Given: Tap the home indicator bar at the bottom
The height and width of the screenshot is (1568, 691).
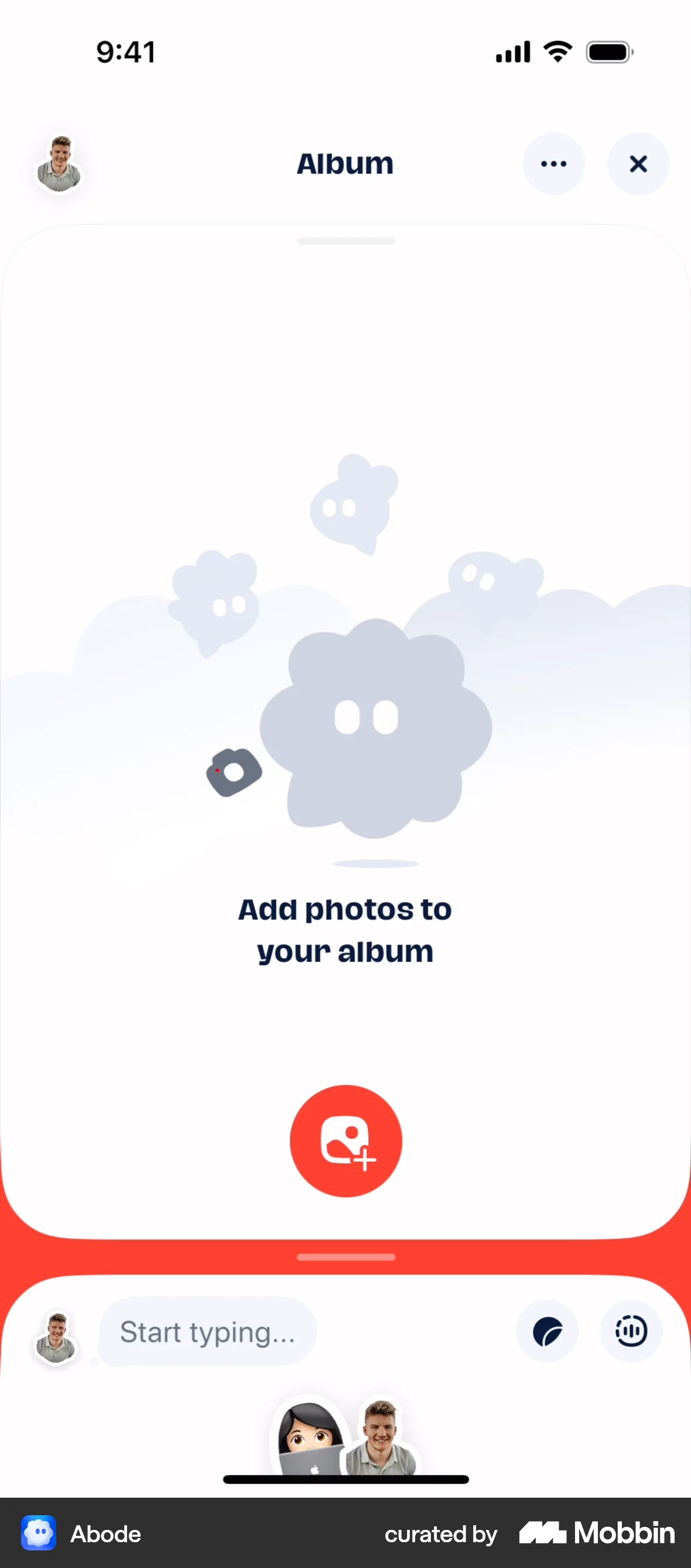Looking at the screenshot, I should coord(345,1480).
